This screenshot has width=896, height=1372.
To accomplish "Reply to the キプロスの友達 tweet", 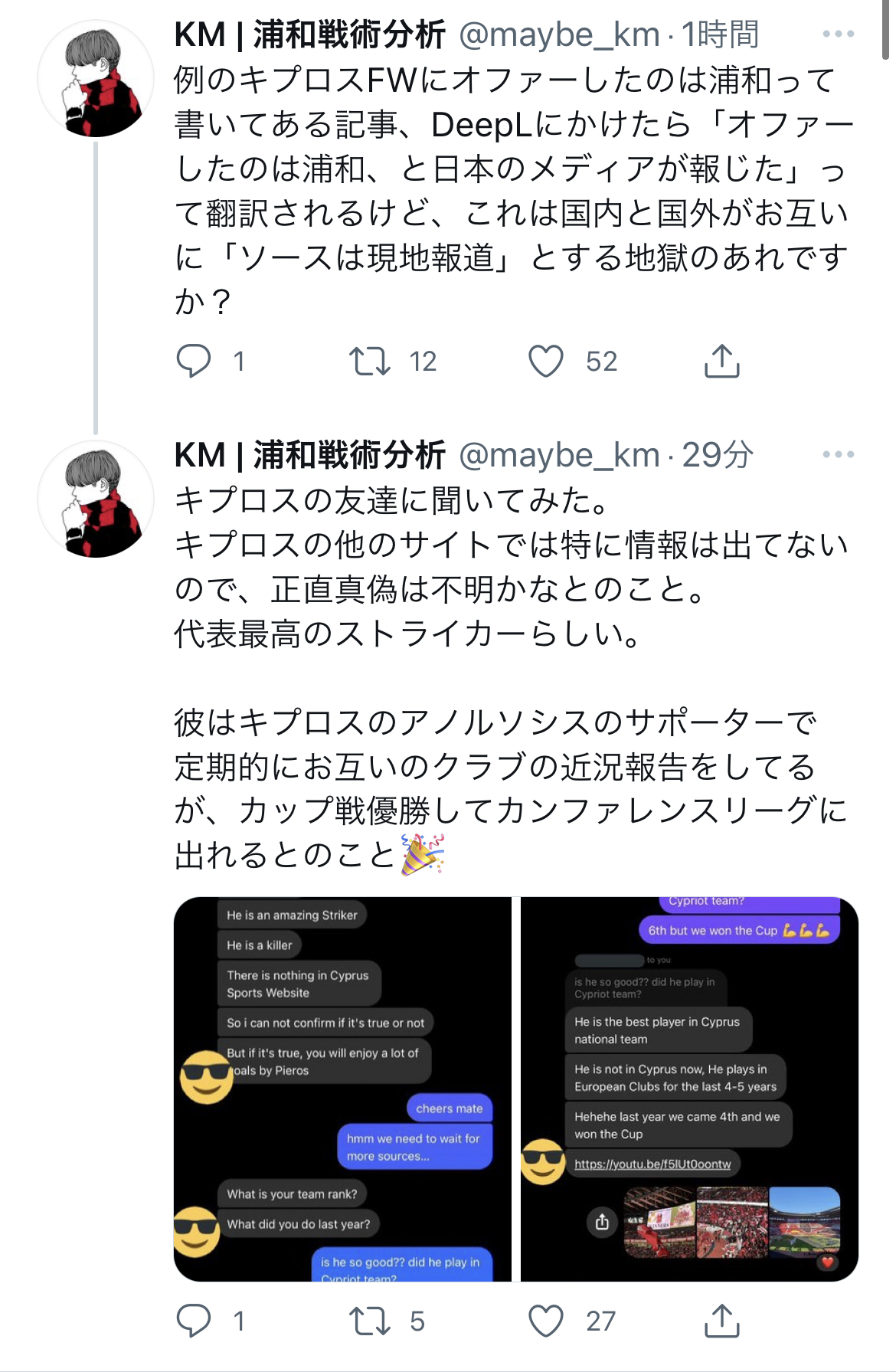I will 194,1321.
